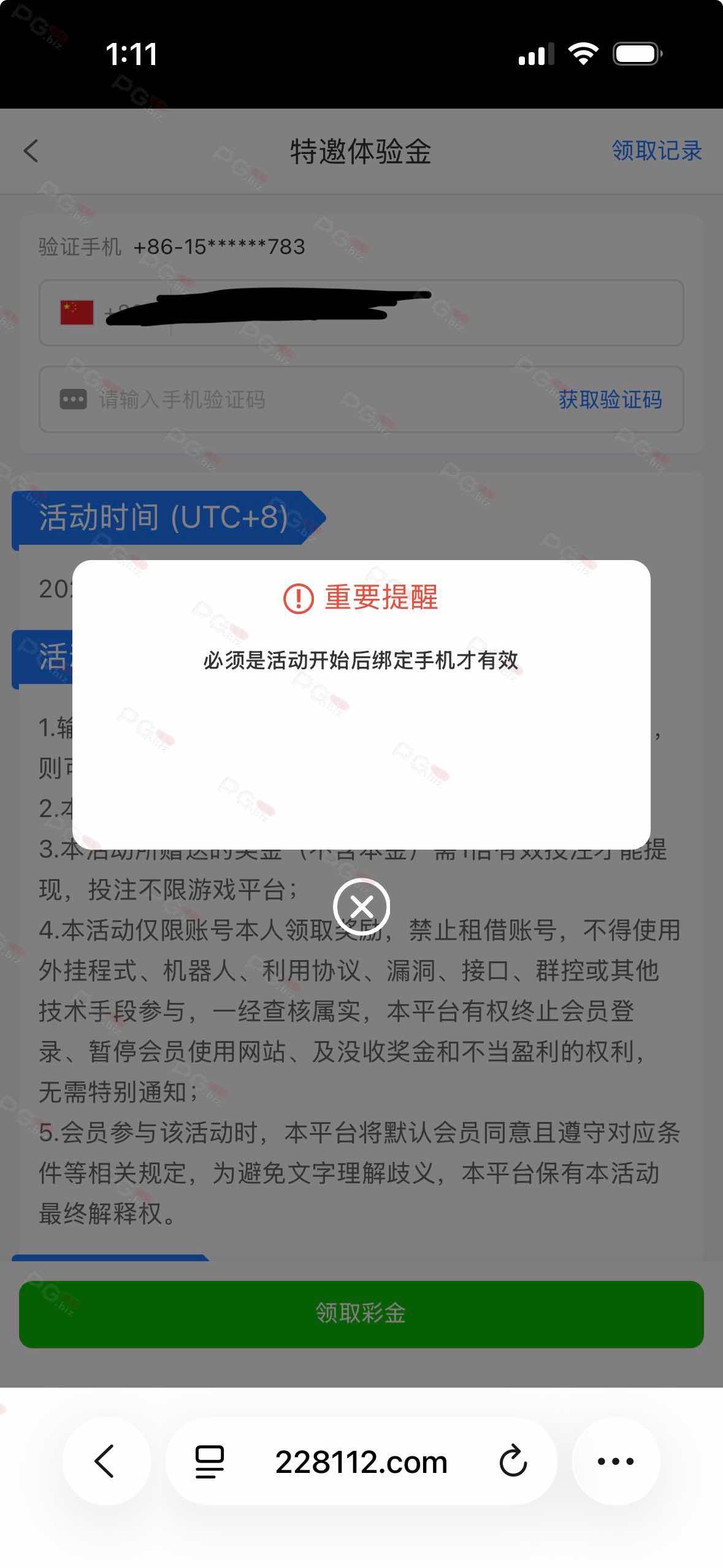723x1568 pixels.
Task: Open the browser's three-dot menu
Action: [x=616, y=1461]
